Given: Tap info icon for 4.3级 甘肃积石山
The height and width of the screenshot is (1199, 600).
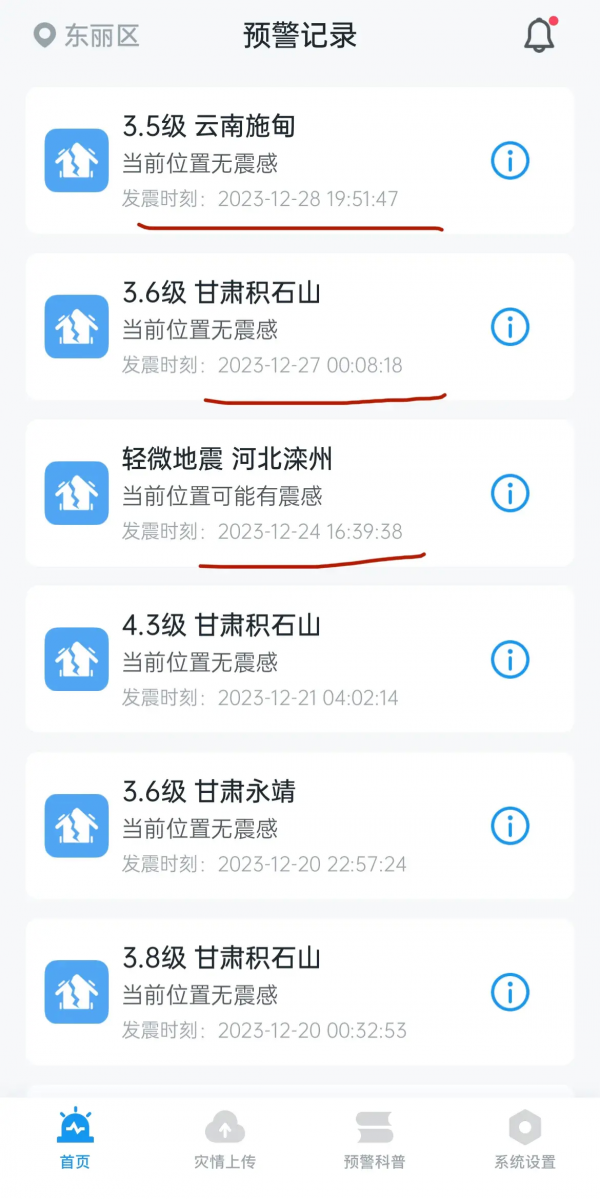Looking at the screenshot, I should 510,660.
